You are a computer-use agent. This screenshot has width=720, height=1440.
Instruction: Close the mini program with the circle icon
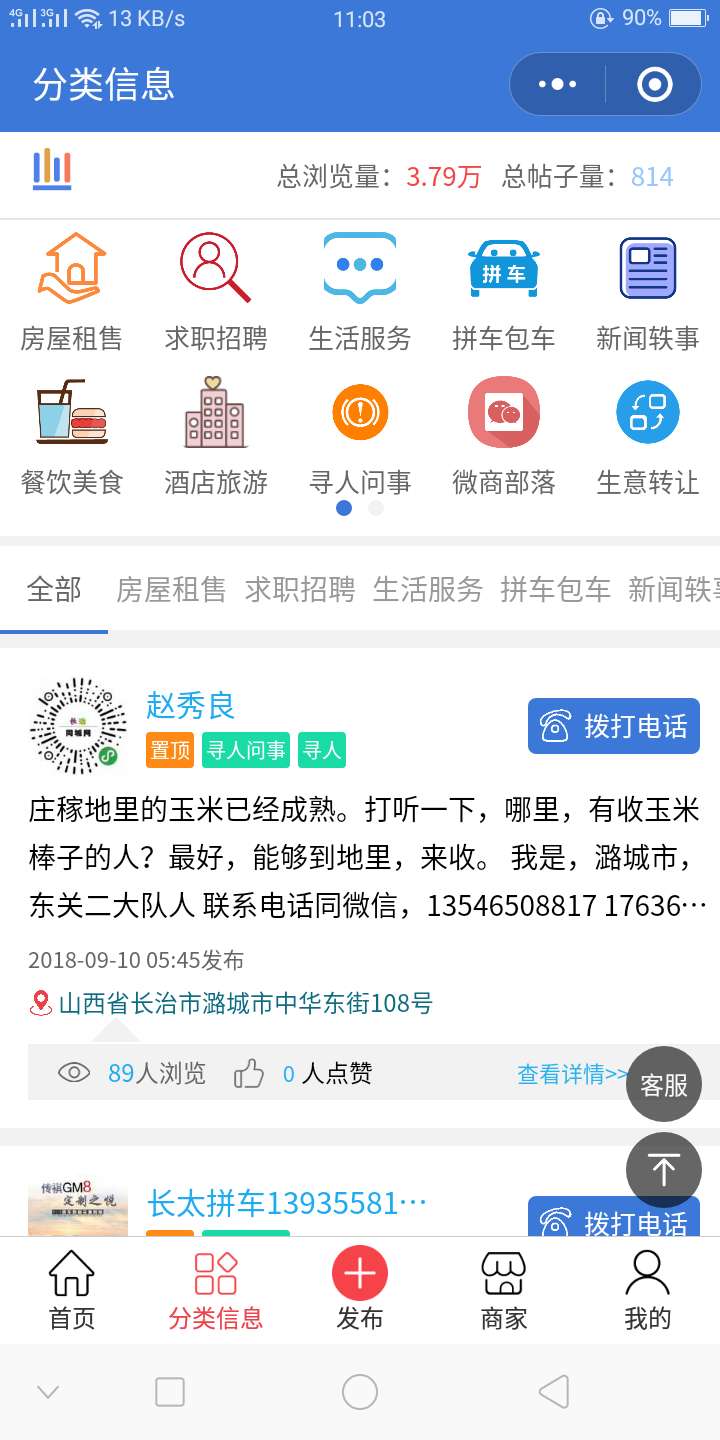[655, 84]
